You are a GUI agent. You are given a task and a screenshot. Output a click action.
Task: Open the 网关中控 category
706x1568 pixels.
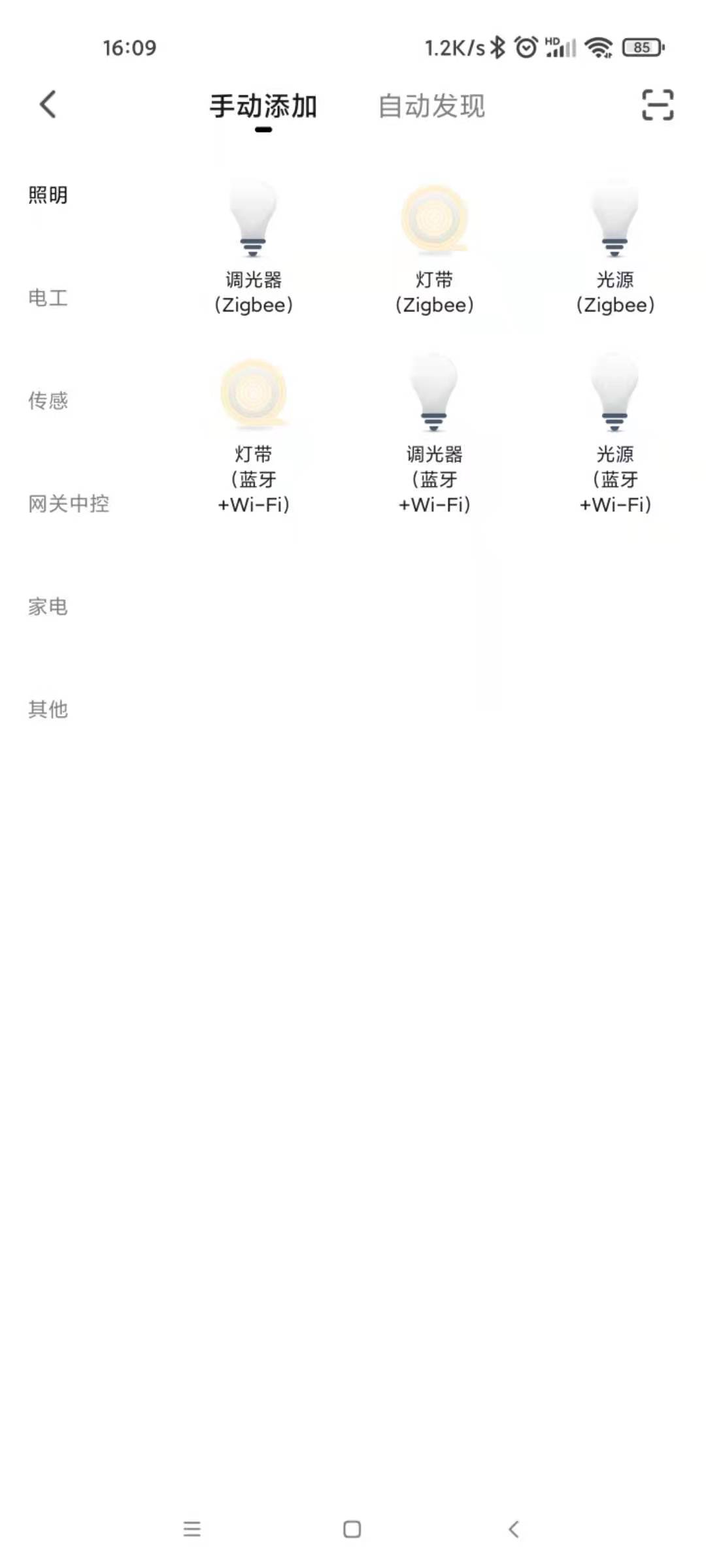(69, 504)
